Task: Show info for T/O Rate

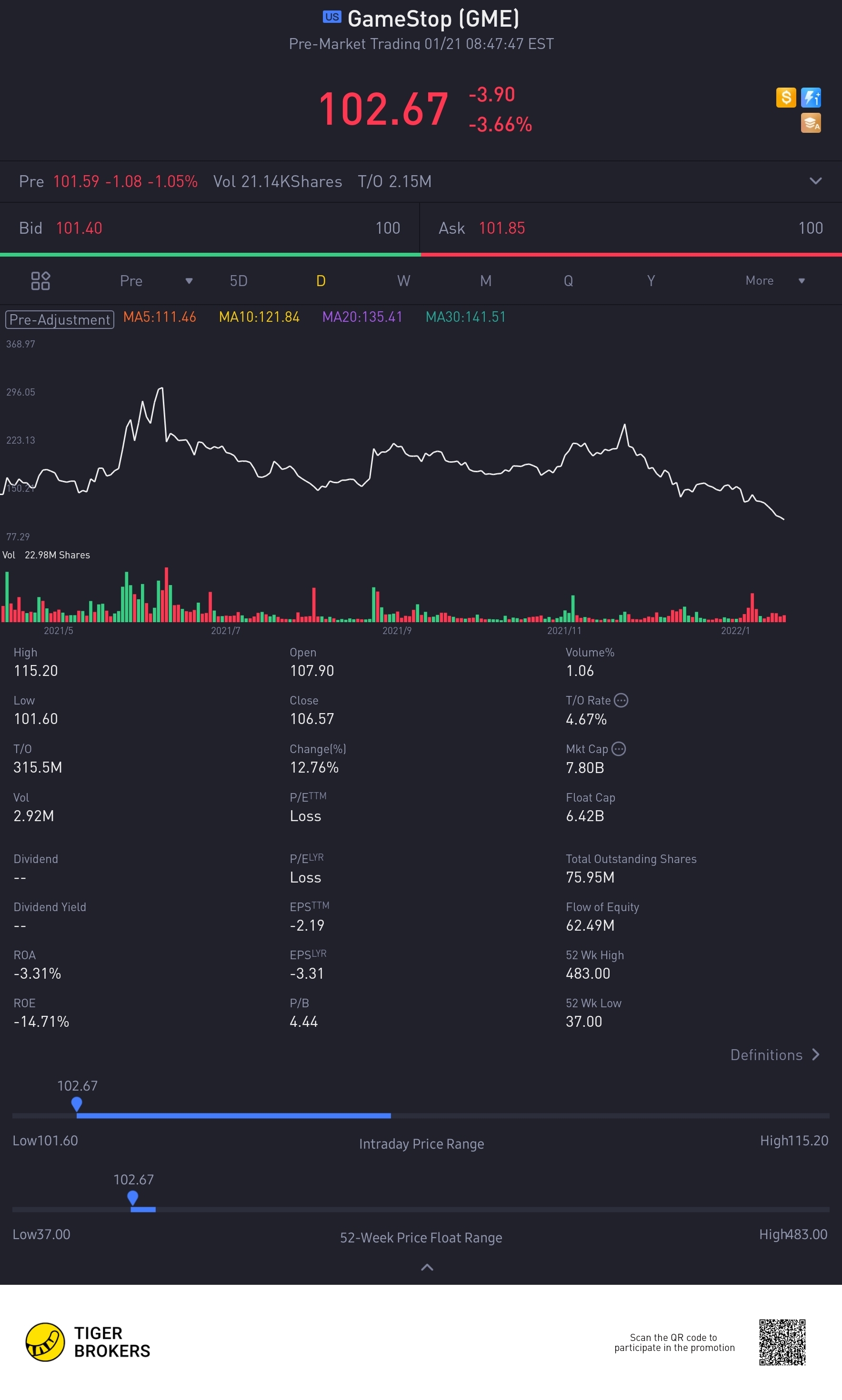Action: pyautogui.click(x=621, y=700)
